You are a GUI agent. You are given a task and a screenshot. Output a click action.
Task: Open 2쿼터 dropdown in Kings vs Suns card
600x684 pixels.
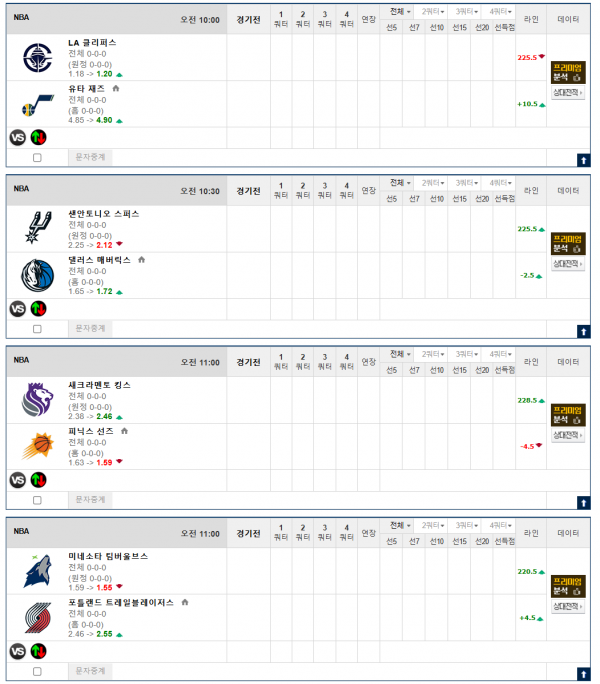point(433,354)
